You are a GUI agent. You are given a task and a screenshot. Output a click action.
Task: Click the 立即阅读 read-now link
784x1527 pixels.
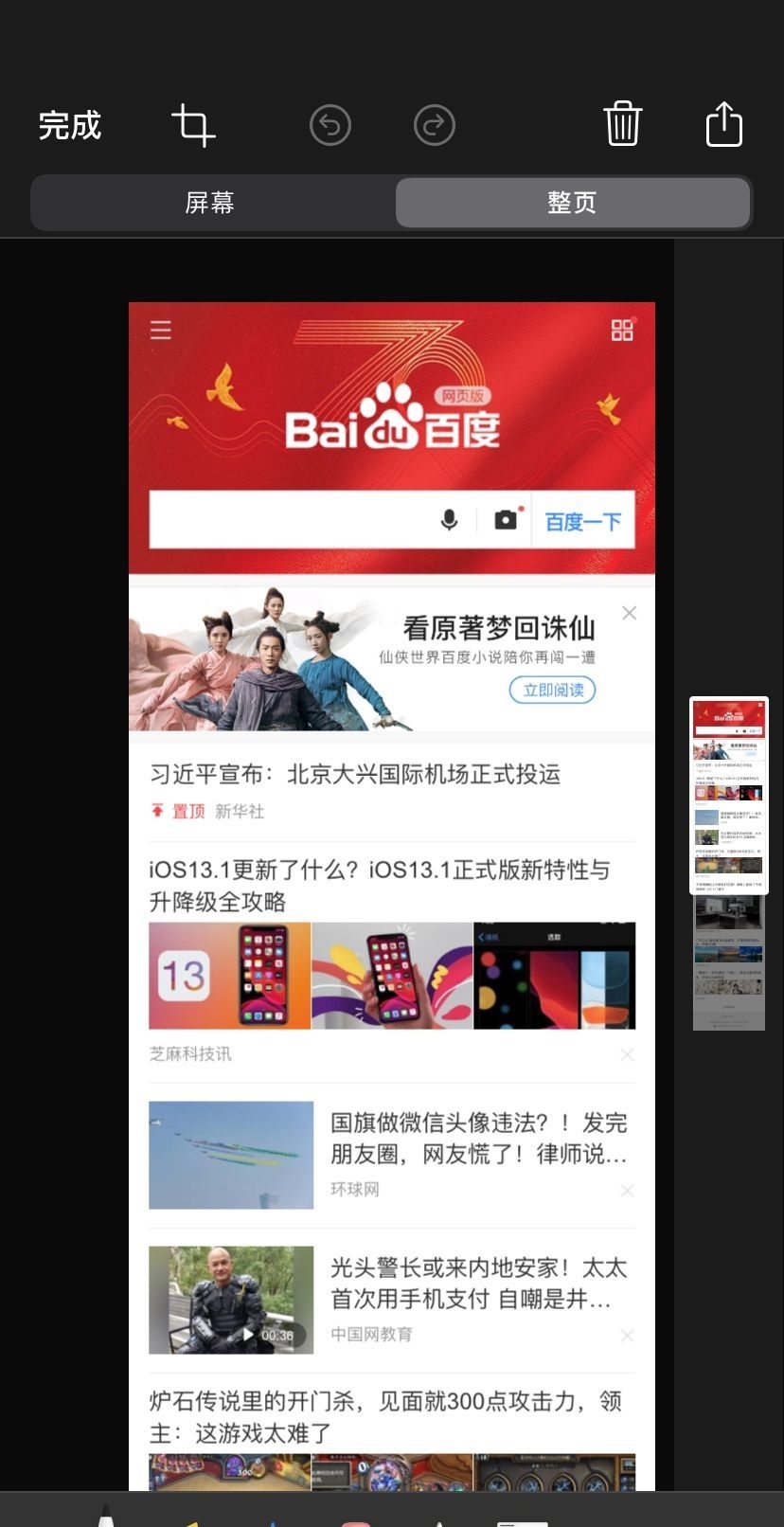(552, 690)
